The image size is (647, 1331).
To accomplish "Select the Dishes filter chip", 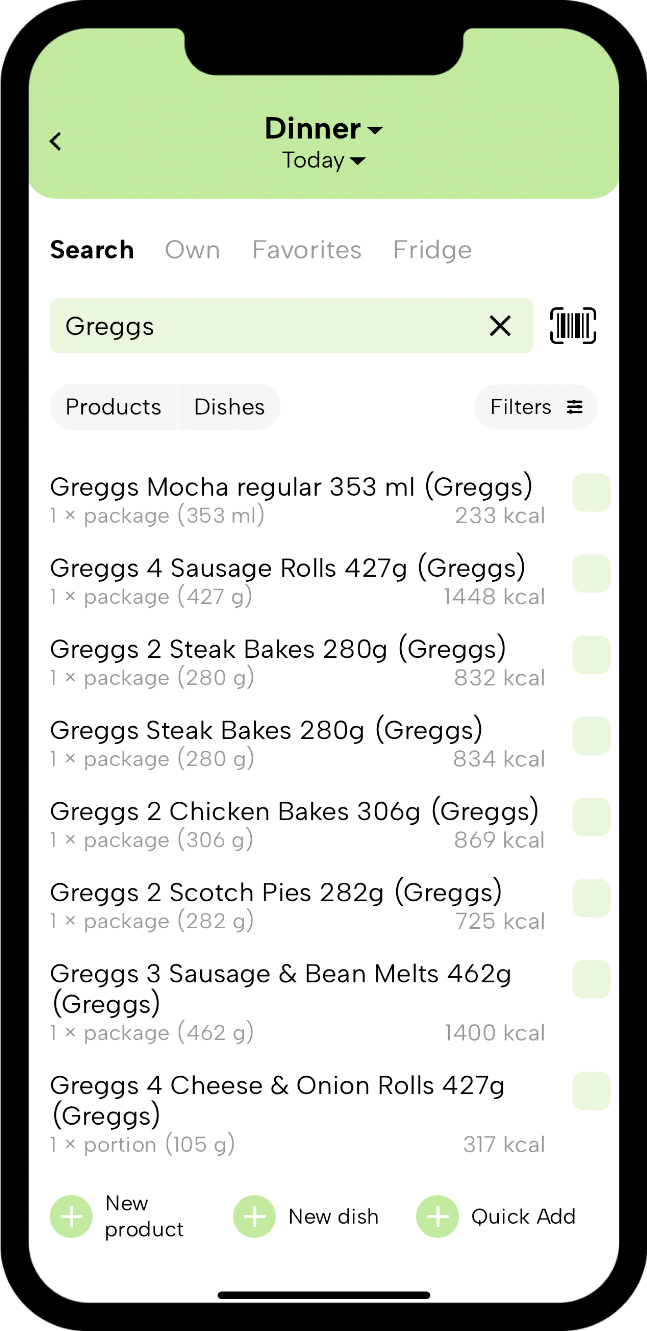I will coord(230,407).
